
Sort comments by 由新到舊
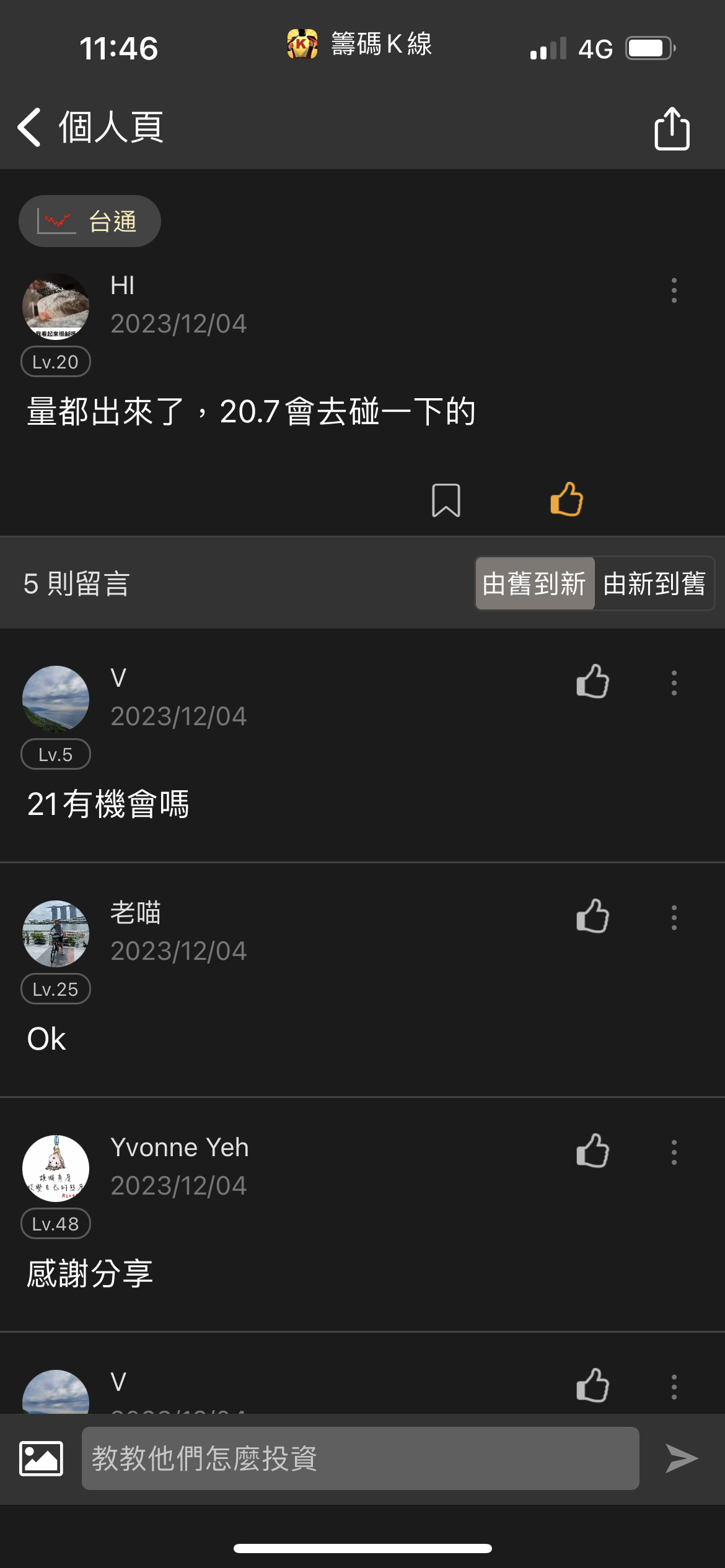coord(654,583)
